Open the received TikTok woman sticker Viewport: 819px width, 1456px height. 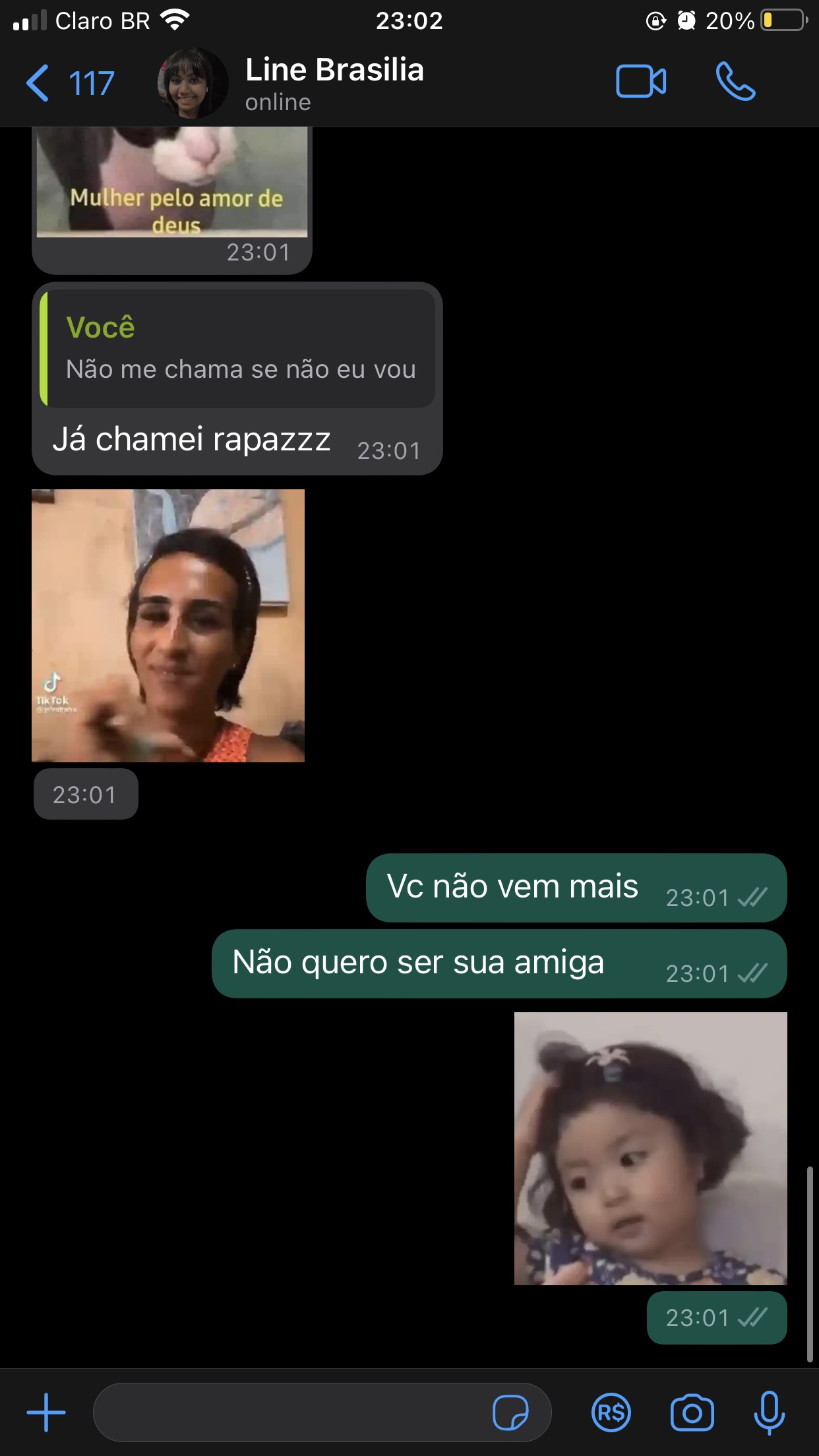168,625
